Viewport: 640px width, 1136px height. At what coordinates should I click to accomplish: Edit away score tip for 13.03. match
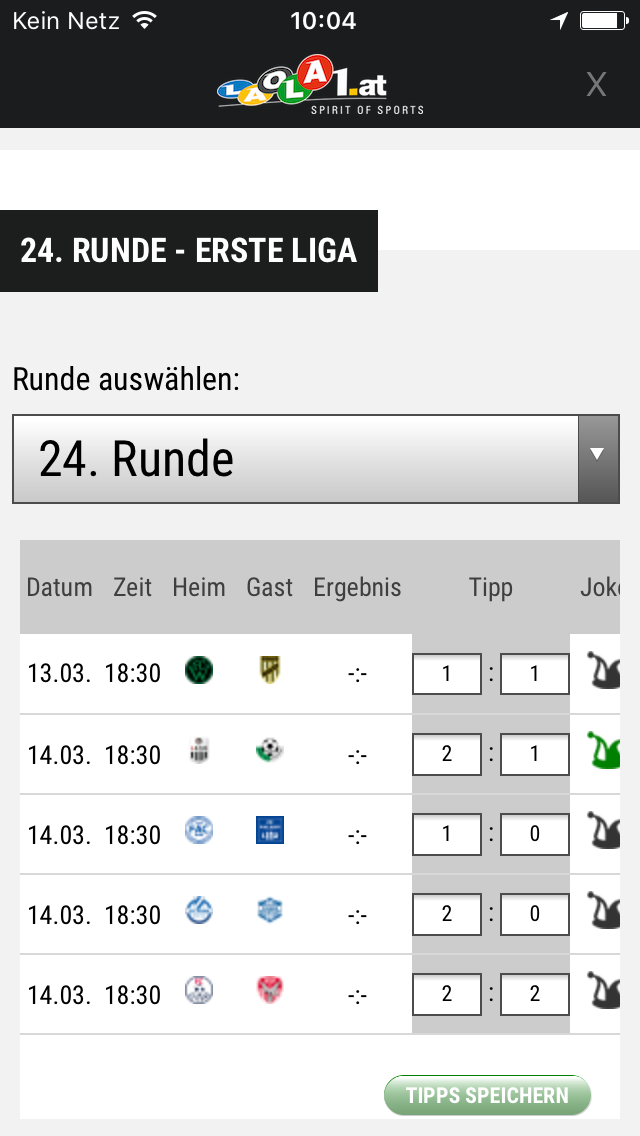tap(534, 674)
